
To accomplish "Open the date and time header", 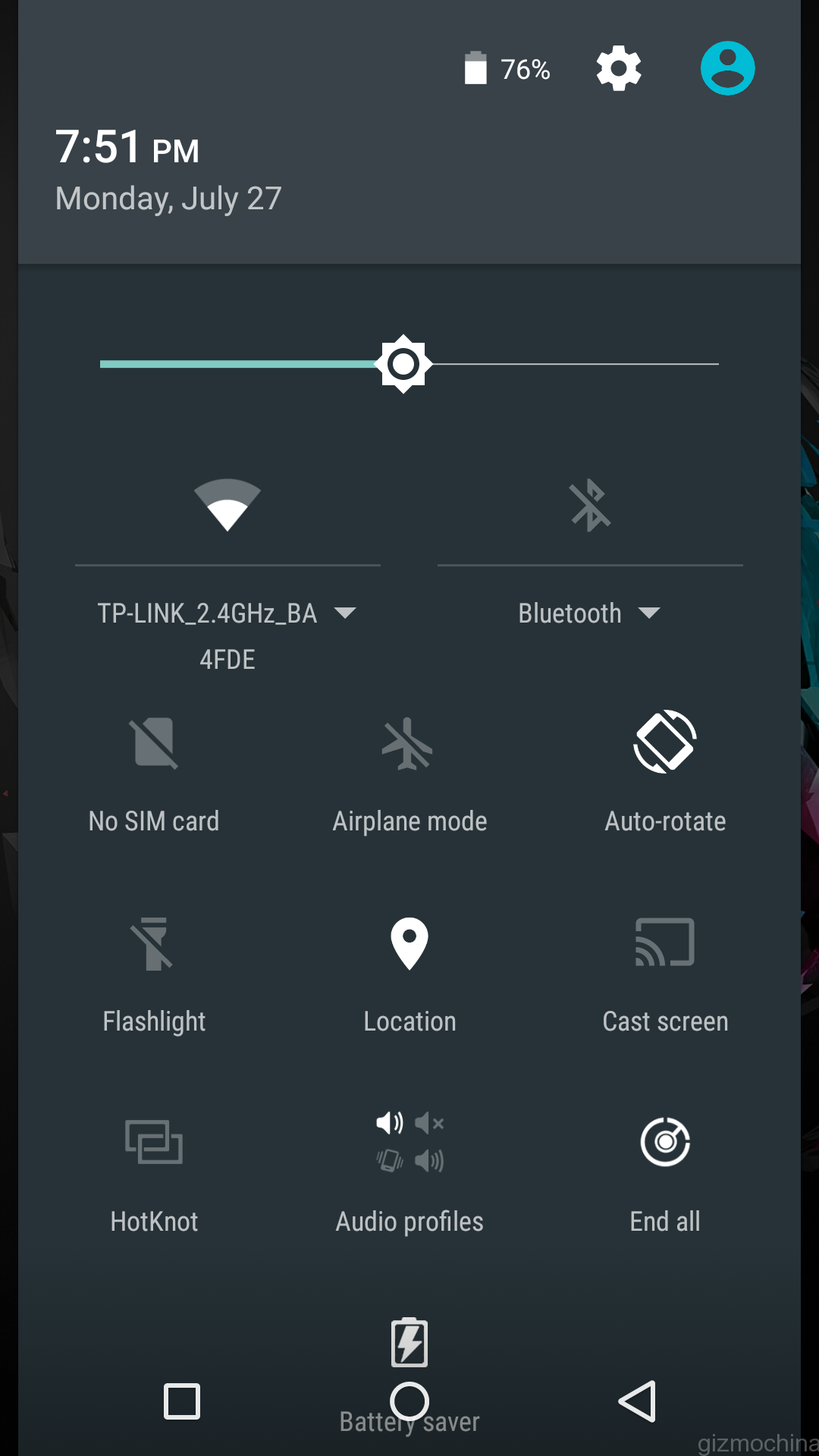I will [168, 171].
